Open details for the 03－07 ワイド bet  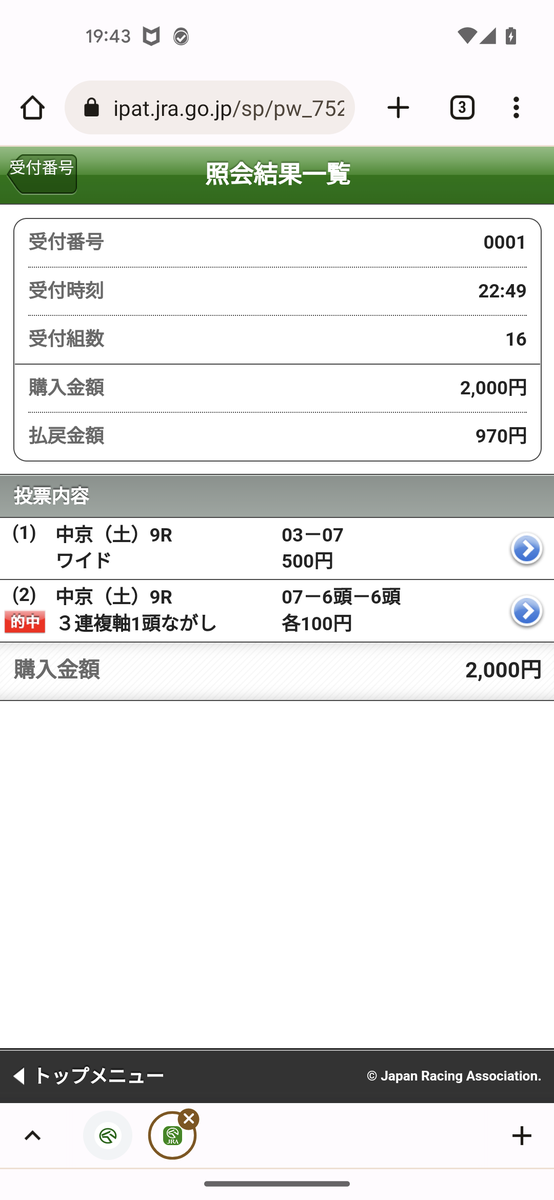(x=526, y=548)
